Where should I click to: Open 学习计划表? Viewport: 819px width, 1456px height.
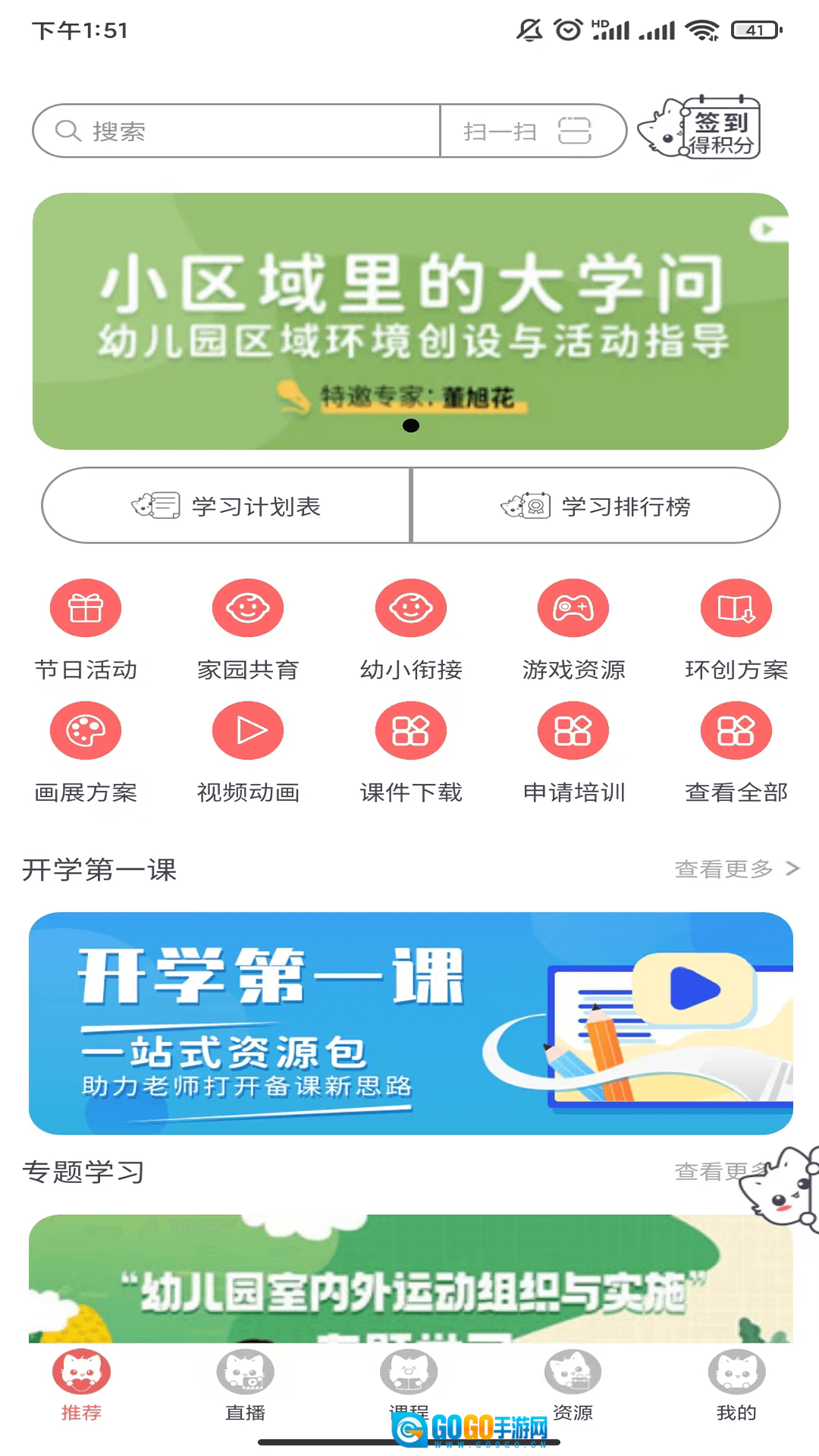point(227,506)
